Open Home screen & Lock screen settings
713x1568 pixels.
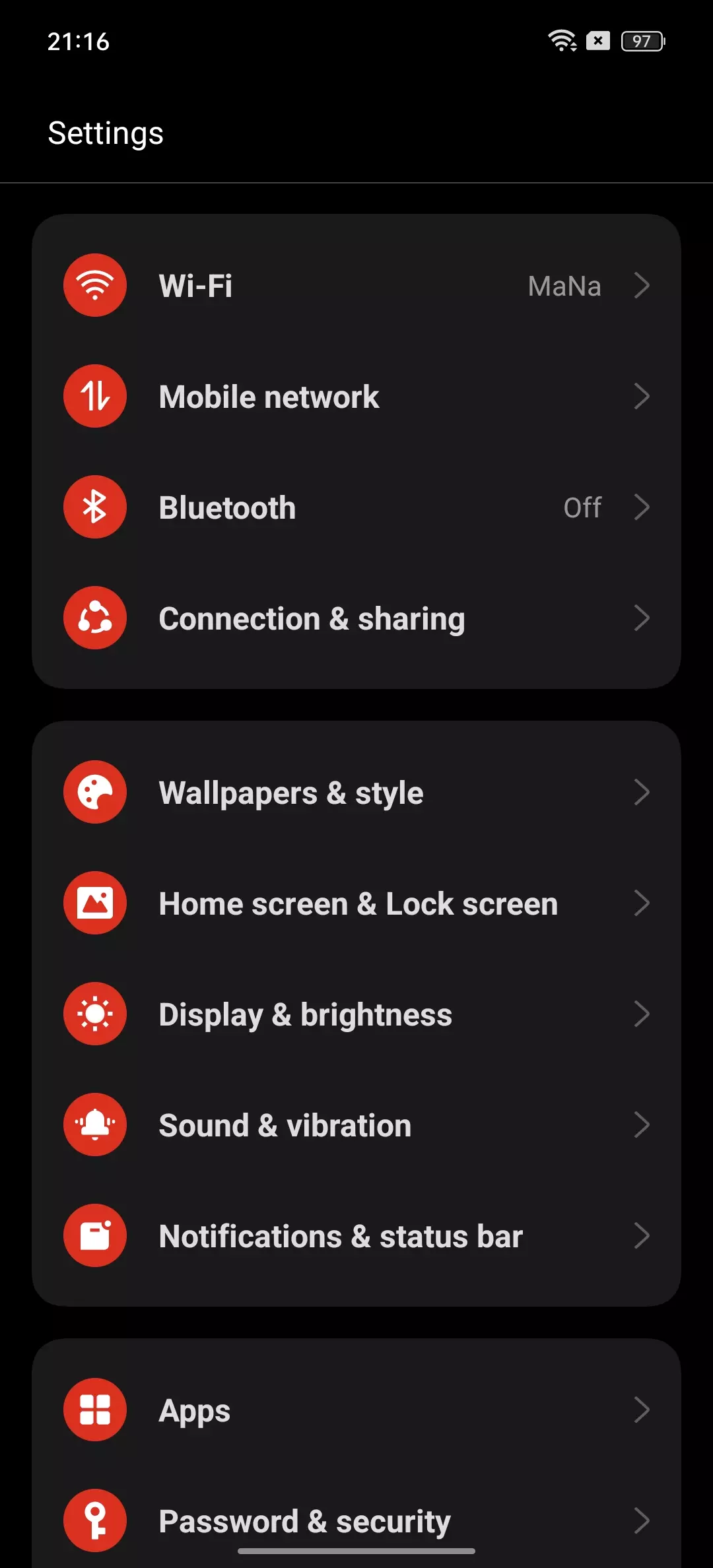(356, 903)
